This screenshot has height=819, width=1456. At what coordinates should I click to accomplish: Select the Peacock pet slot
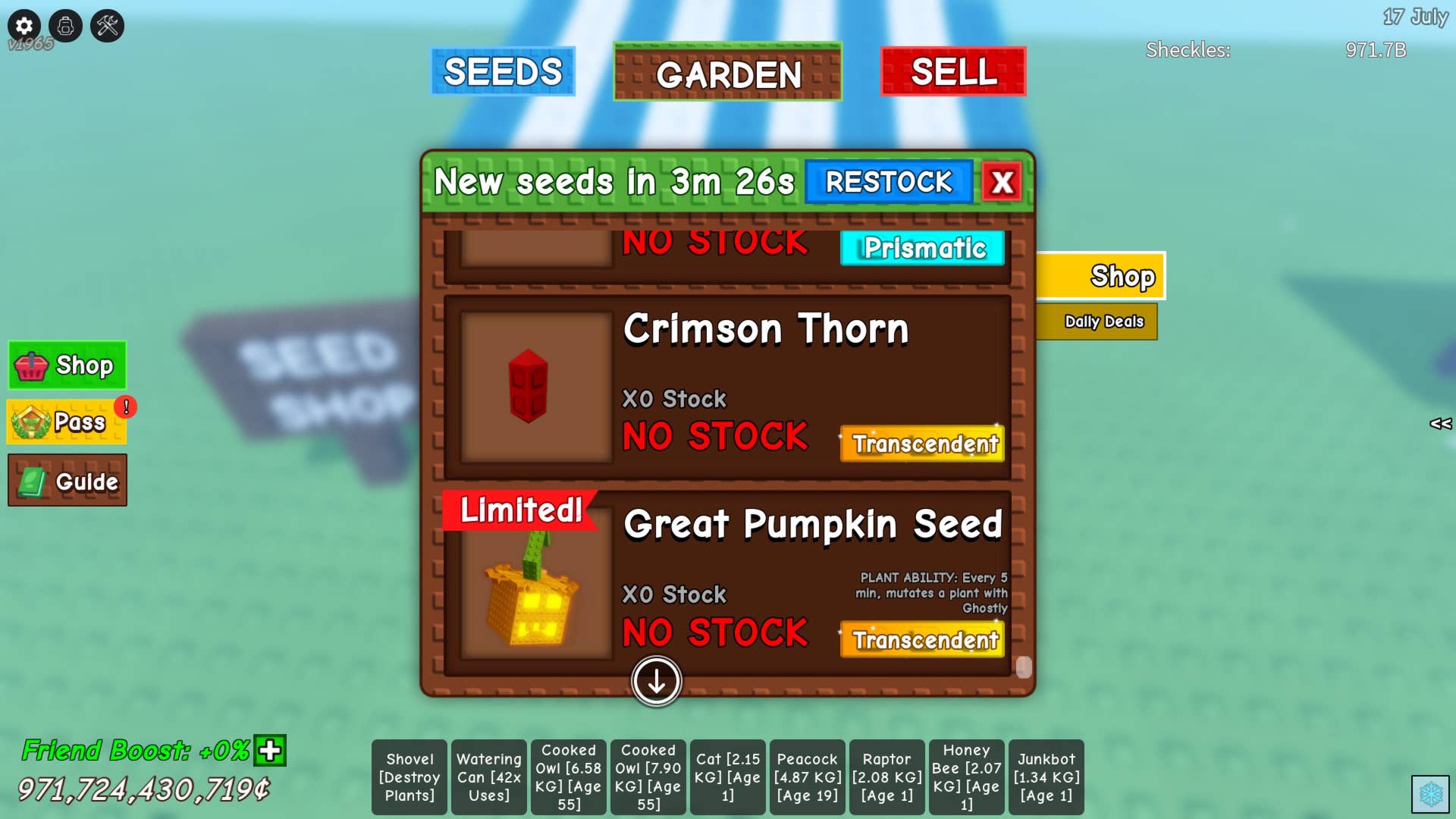tap(807, 777)
